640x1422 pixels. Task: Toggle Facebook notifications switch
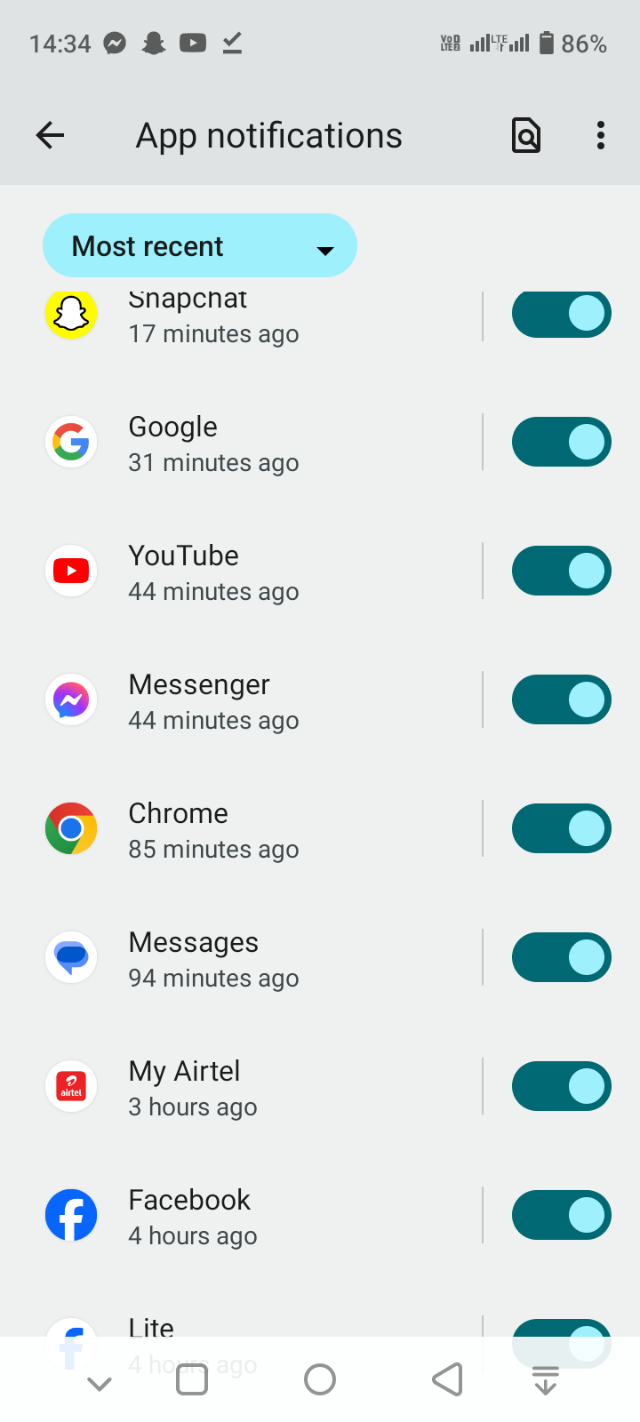coord(561,1216)
